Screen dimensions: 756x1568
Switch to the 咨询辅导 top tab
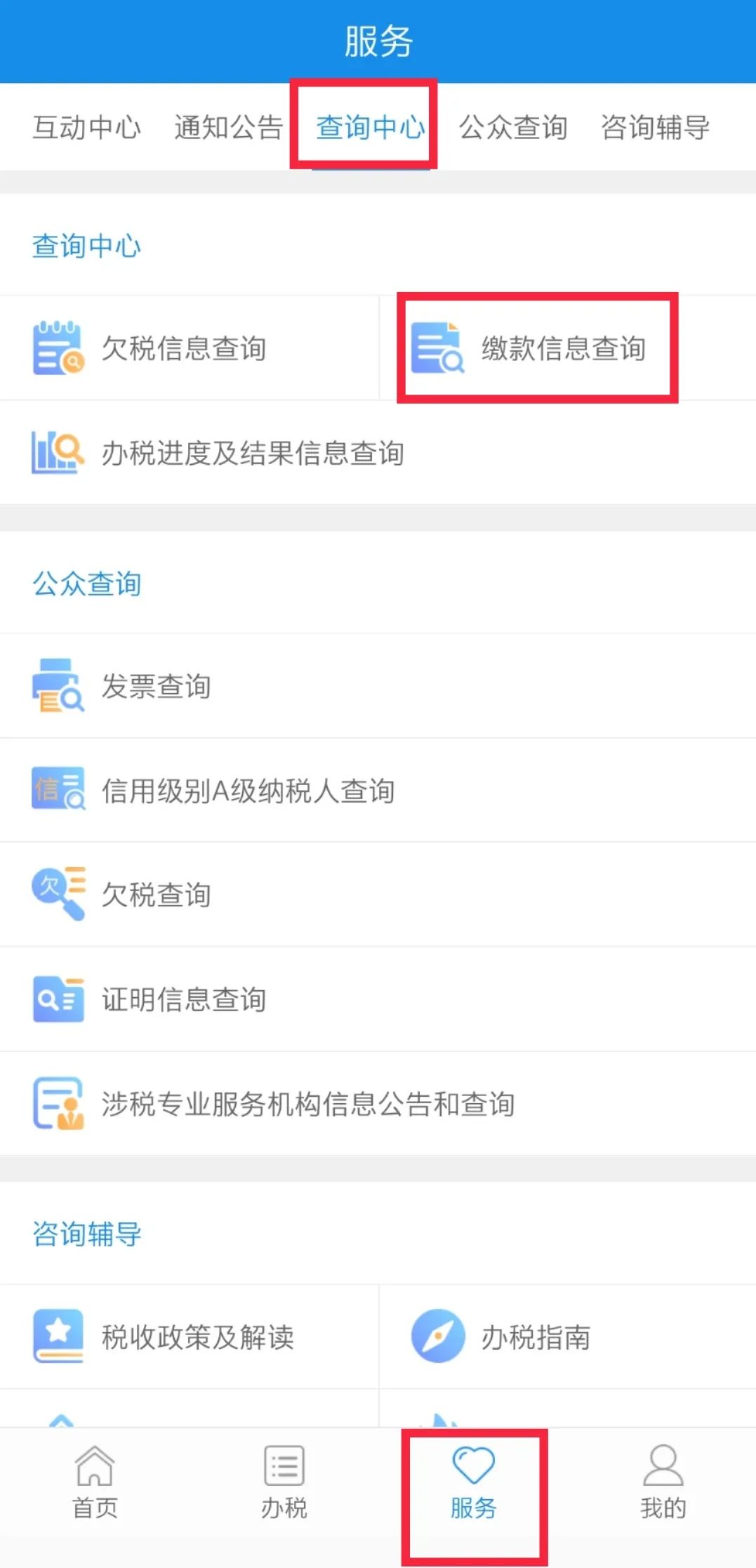coord(655,127)
